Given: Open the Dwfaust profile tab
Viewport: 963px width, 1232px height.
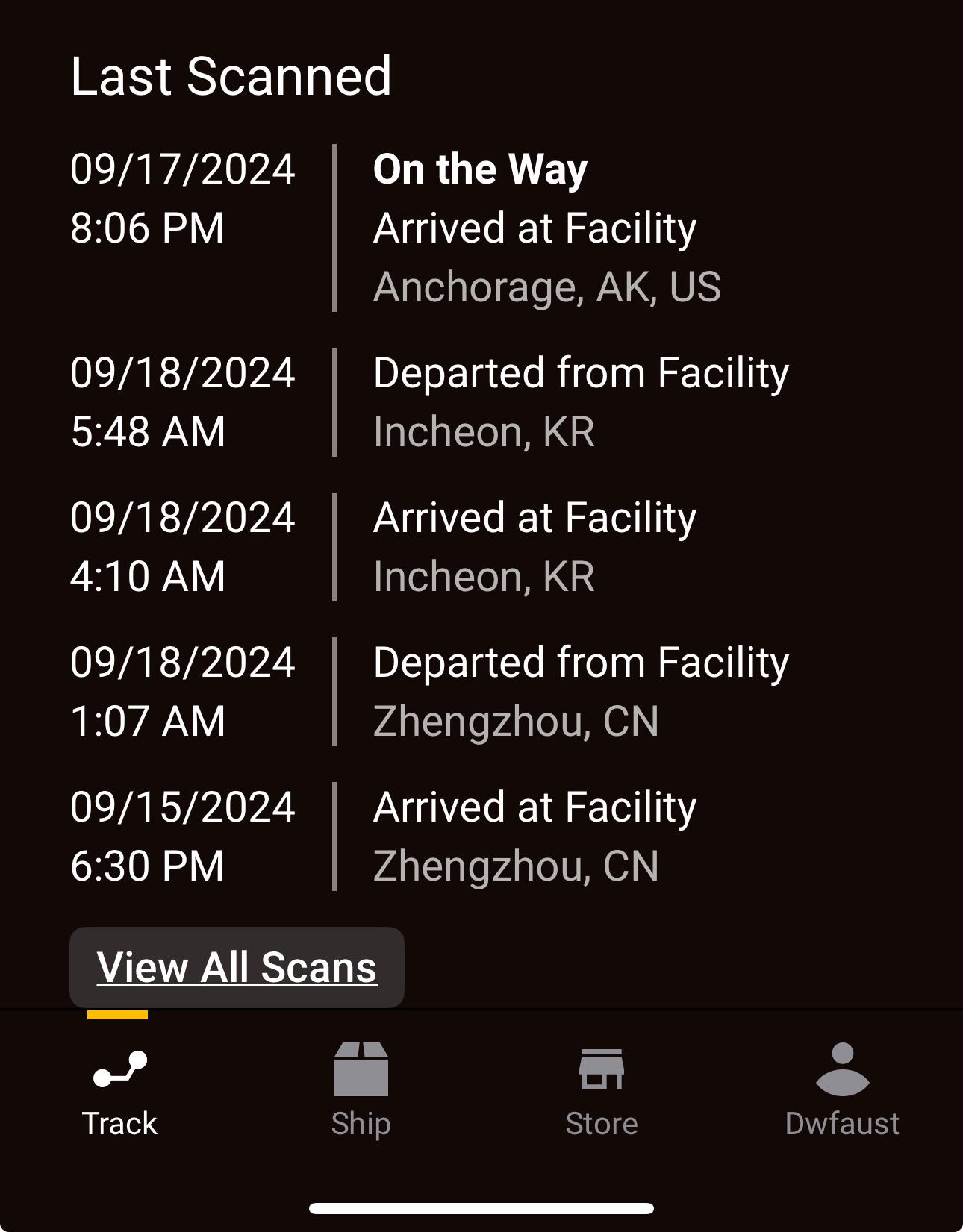Looking at the screenshot, I should (x=842, y=1090).
